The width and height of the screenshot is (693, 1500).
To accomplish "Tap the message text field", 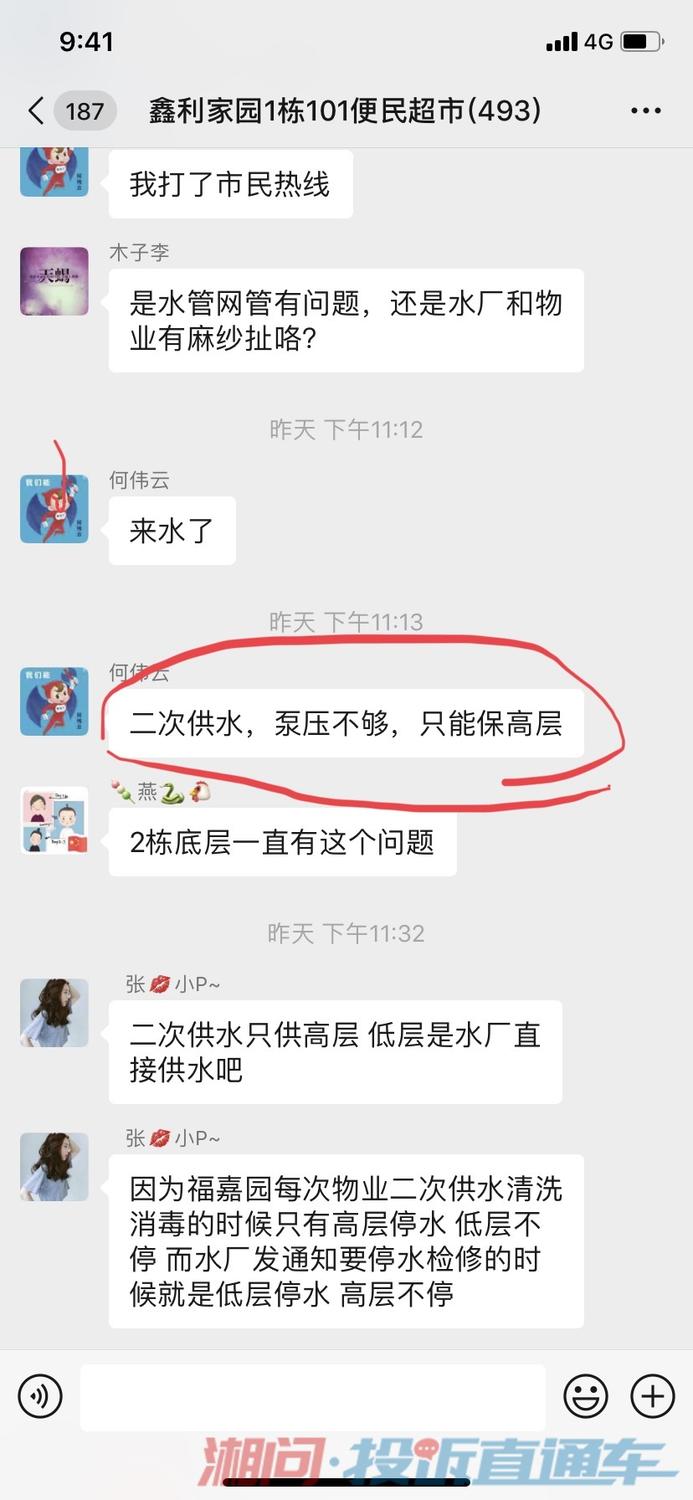I will 312,1396.
